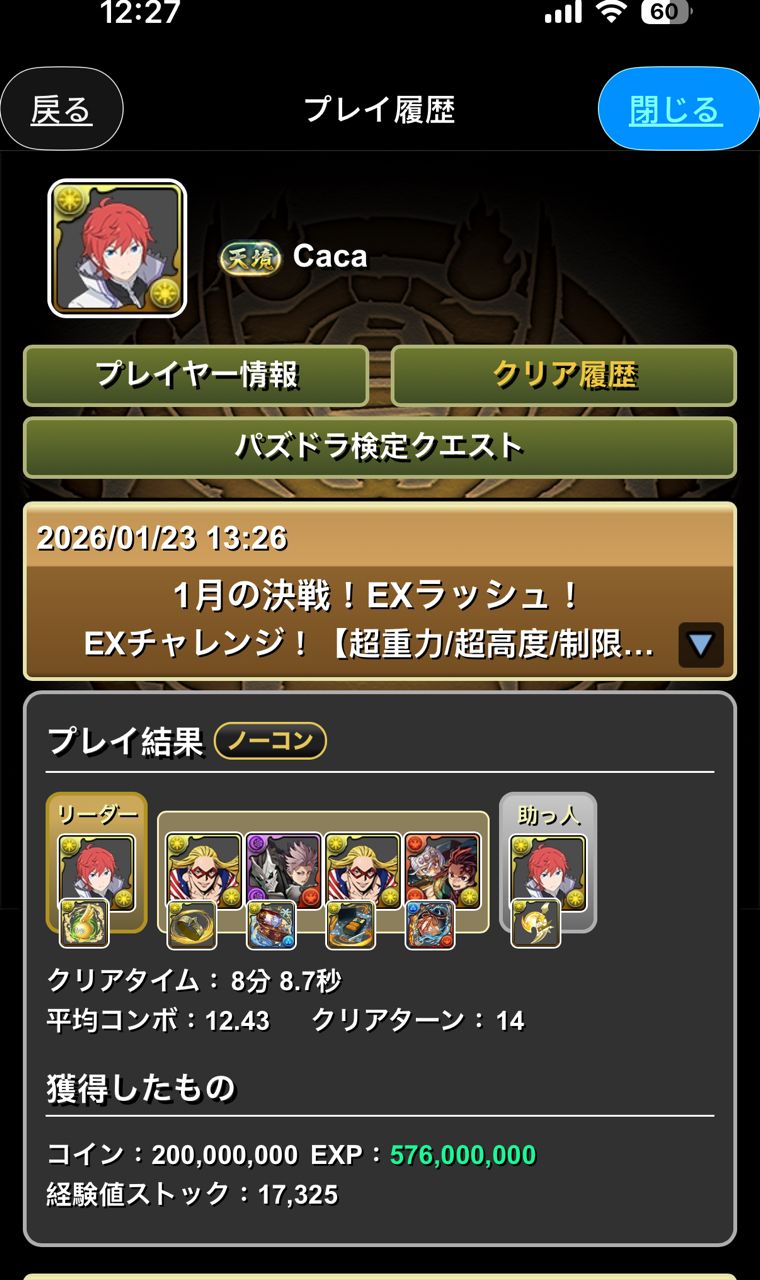Go back with the 戻る button
Viewport: 760px width, 1280px height.
(x=61, y=110)
